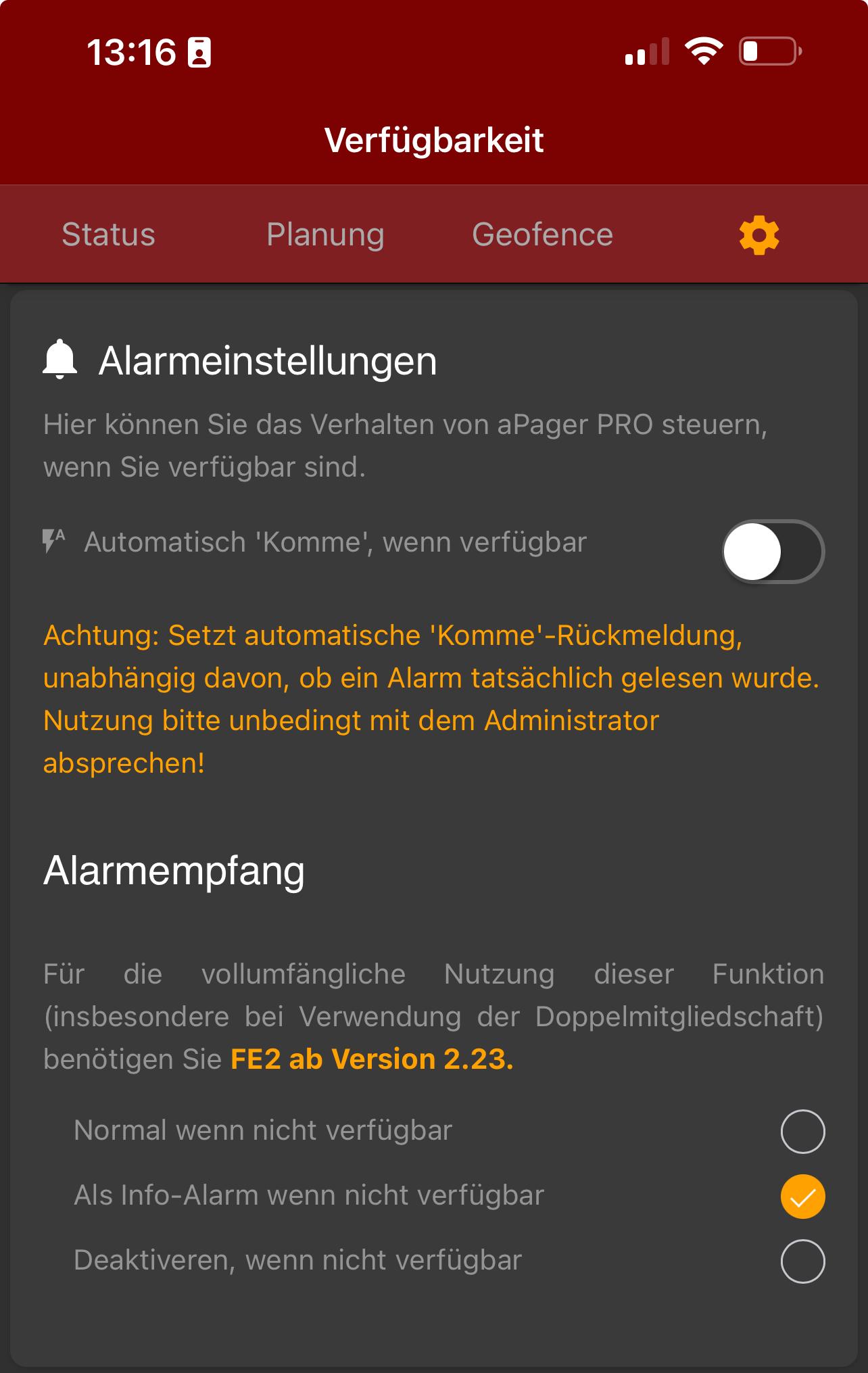Click the bell icon beside Alarmeinstellungen
Viewport: 868px width, 1373px height.
pyautogui.click(x=59, y=361)
